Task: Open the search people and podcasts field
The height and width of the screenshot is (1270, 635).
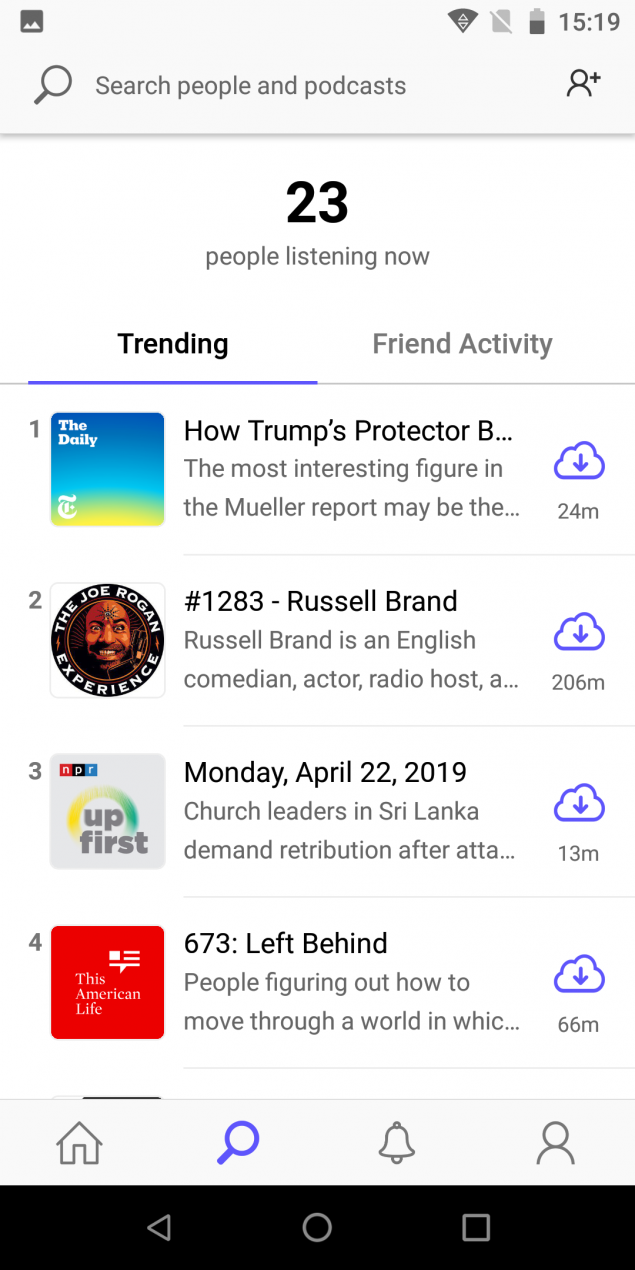Action: [250, 86]
